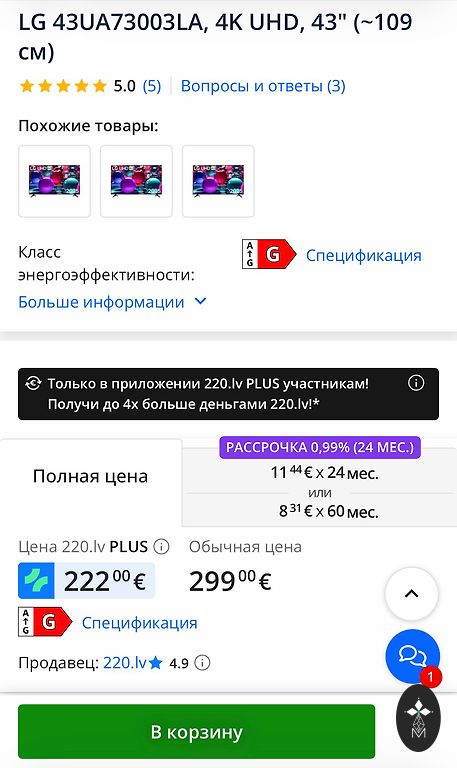Screen dimensions: 457x768
Task: Open the 5 reviews rating link
Action: click(x=151, y=86)
